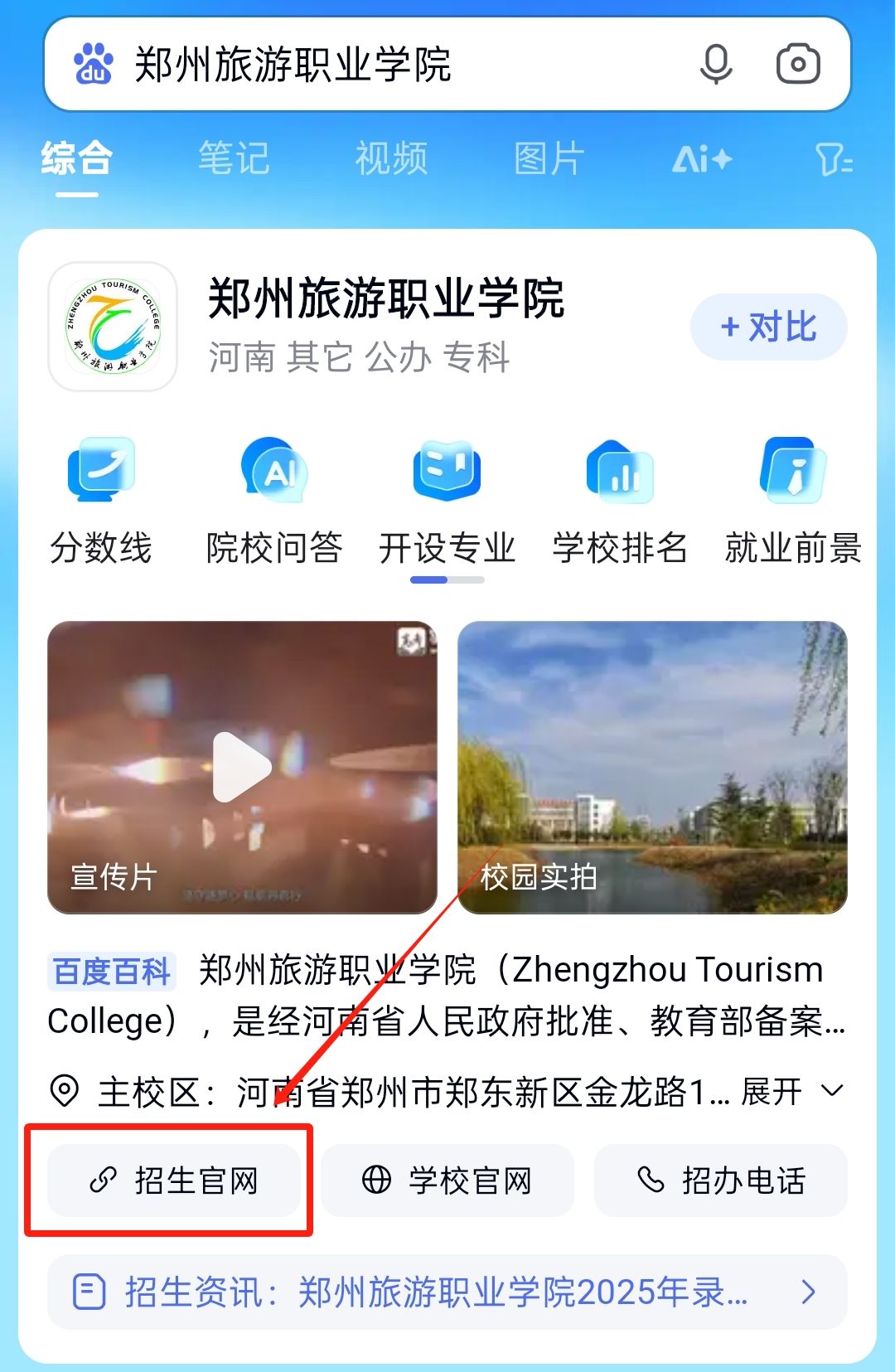Open the 招生官网 admissions website
The width and height of the screenshot is (895, 1372).
tap(174, 1180)
